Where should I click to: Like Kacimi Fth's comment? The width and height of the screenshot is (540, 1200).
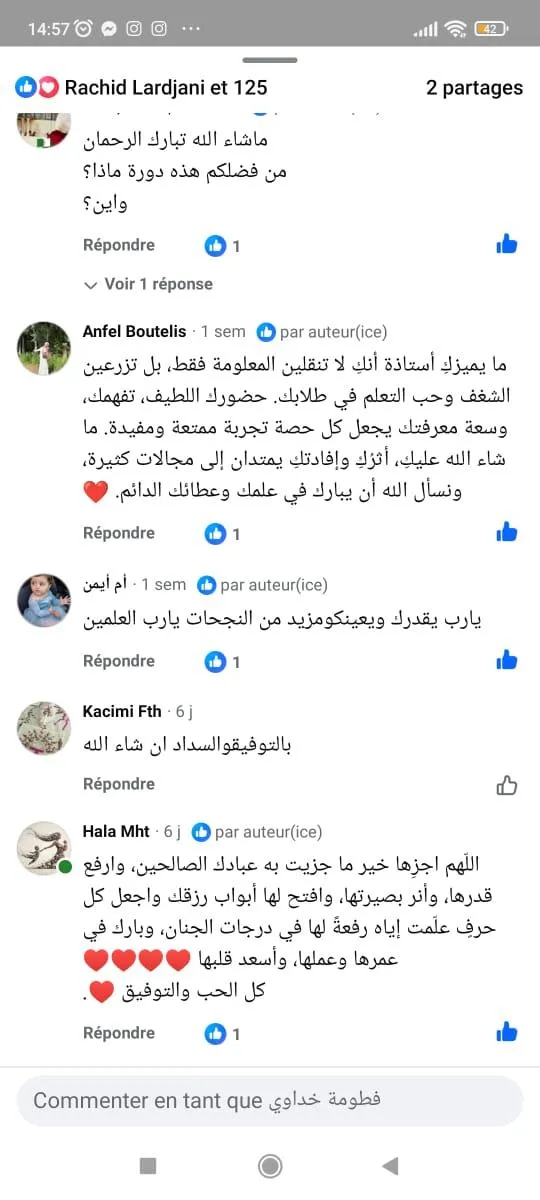507,785
